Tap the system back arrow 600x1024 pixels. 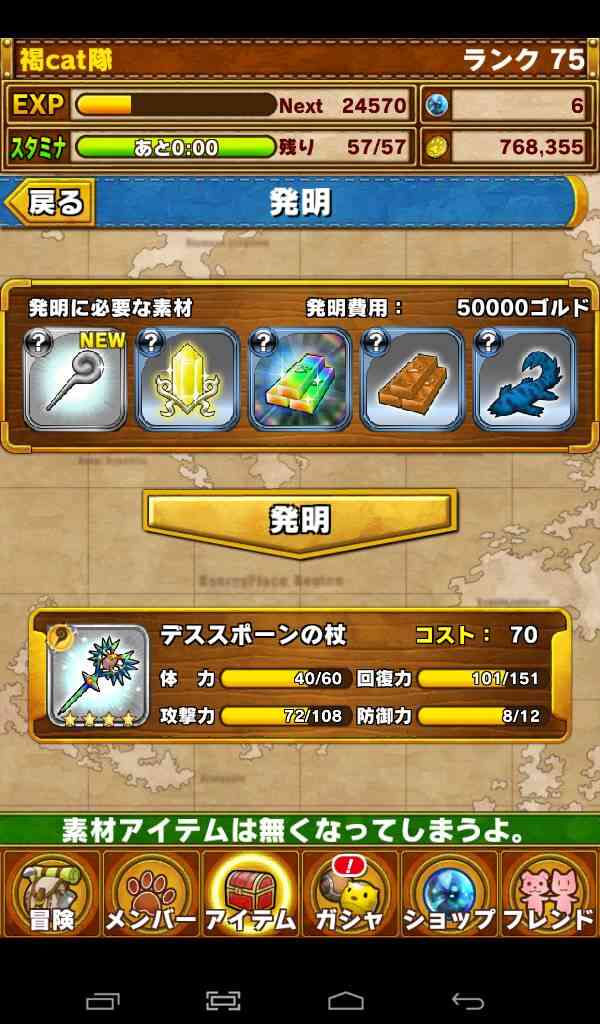pyautogui.click(x=468, y=1000)
